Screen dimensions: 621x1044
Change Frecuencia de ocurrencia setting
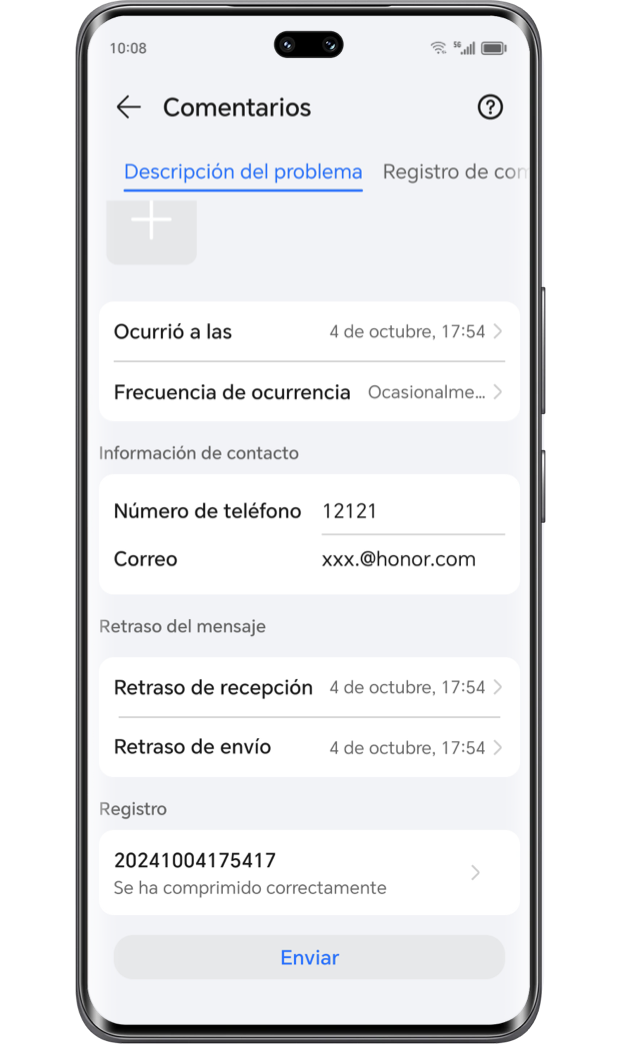tap(310, 392)
